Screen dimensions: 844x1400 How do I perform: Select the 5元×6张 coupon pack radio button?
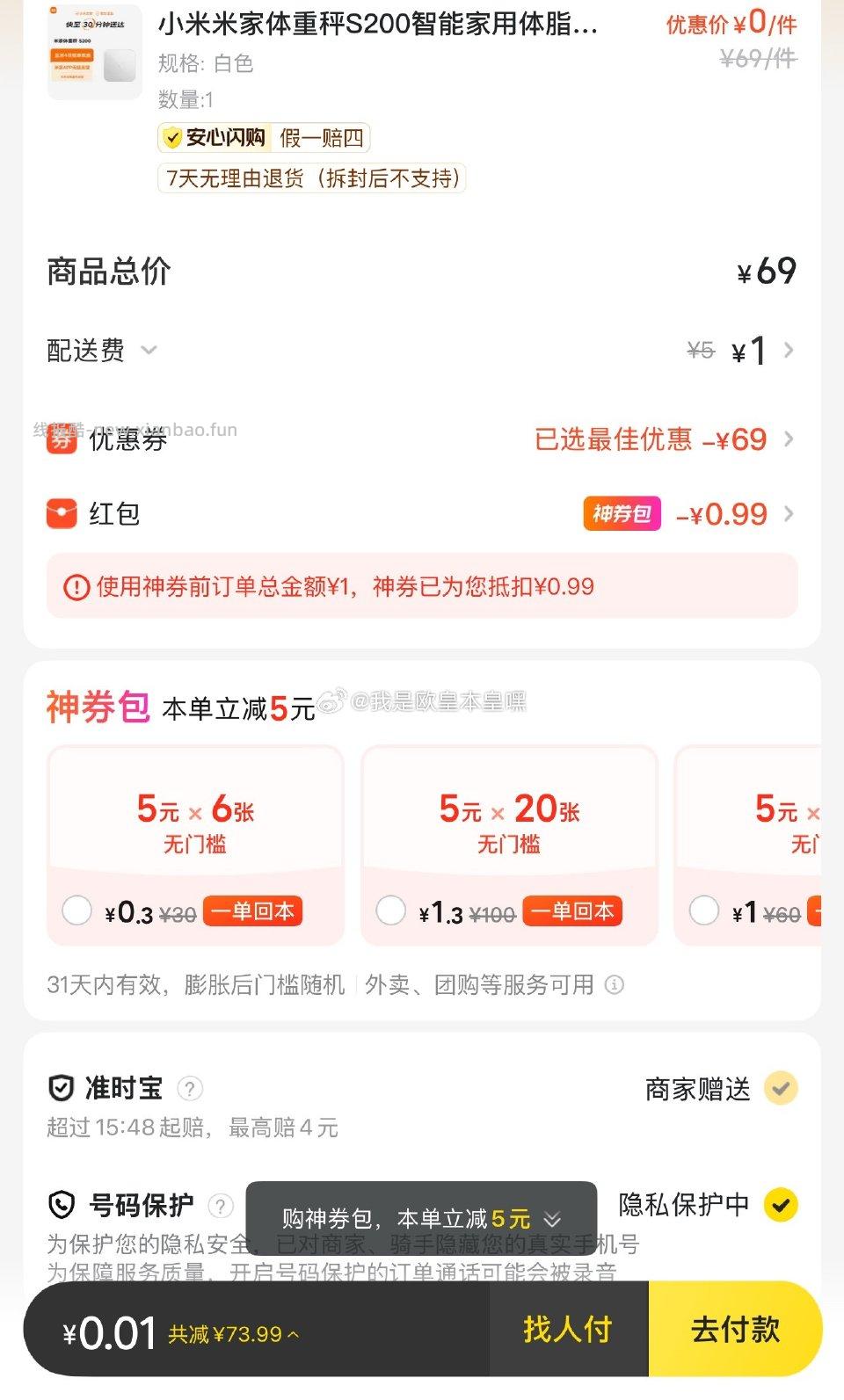tap(77, 911)
